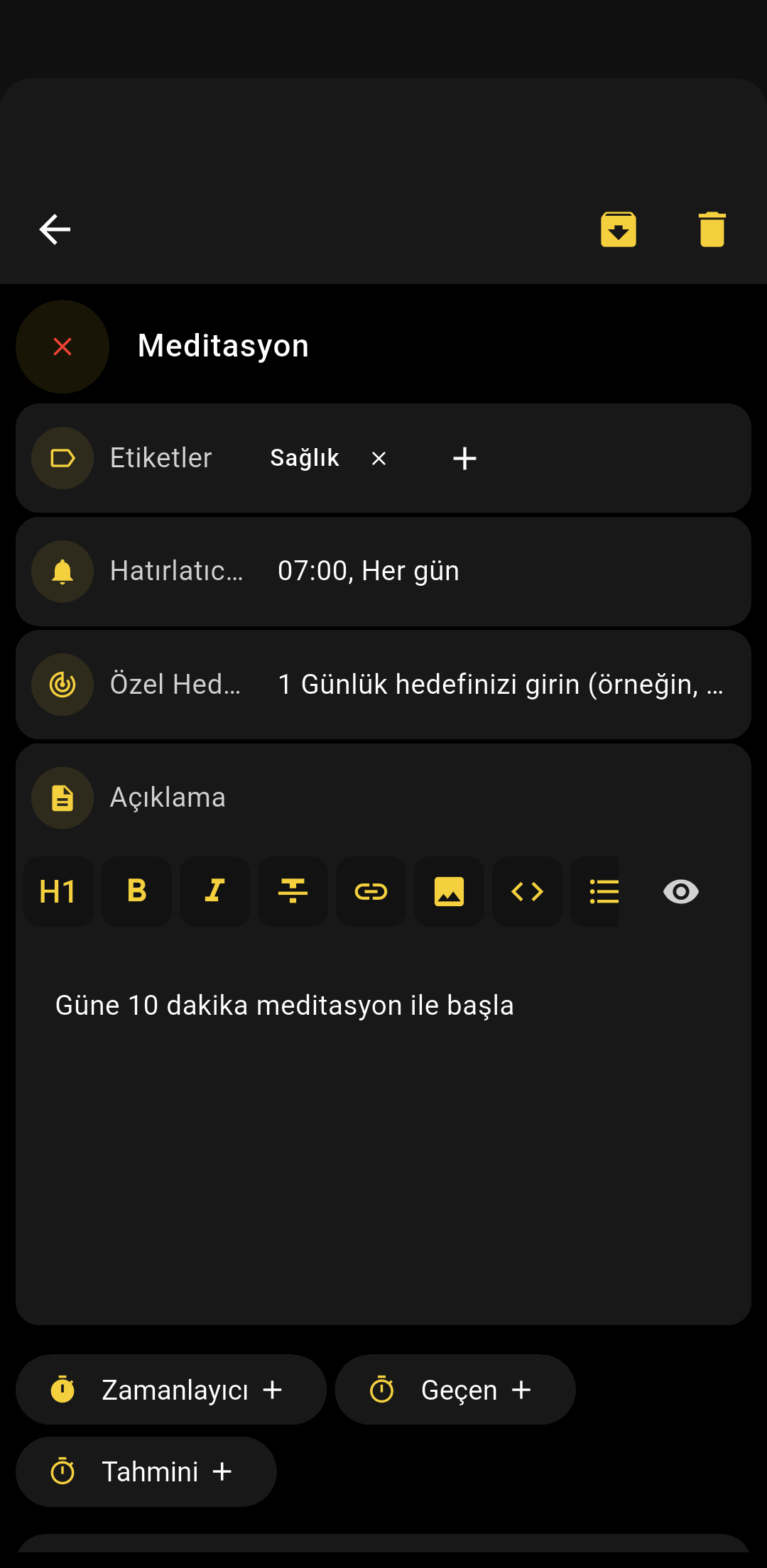767x1568 pixels.
Task: Open the Özel Hedef goal row
Action: click(383, 685)
